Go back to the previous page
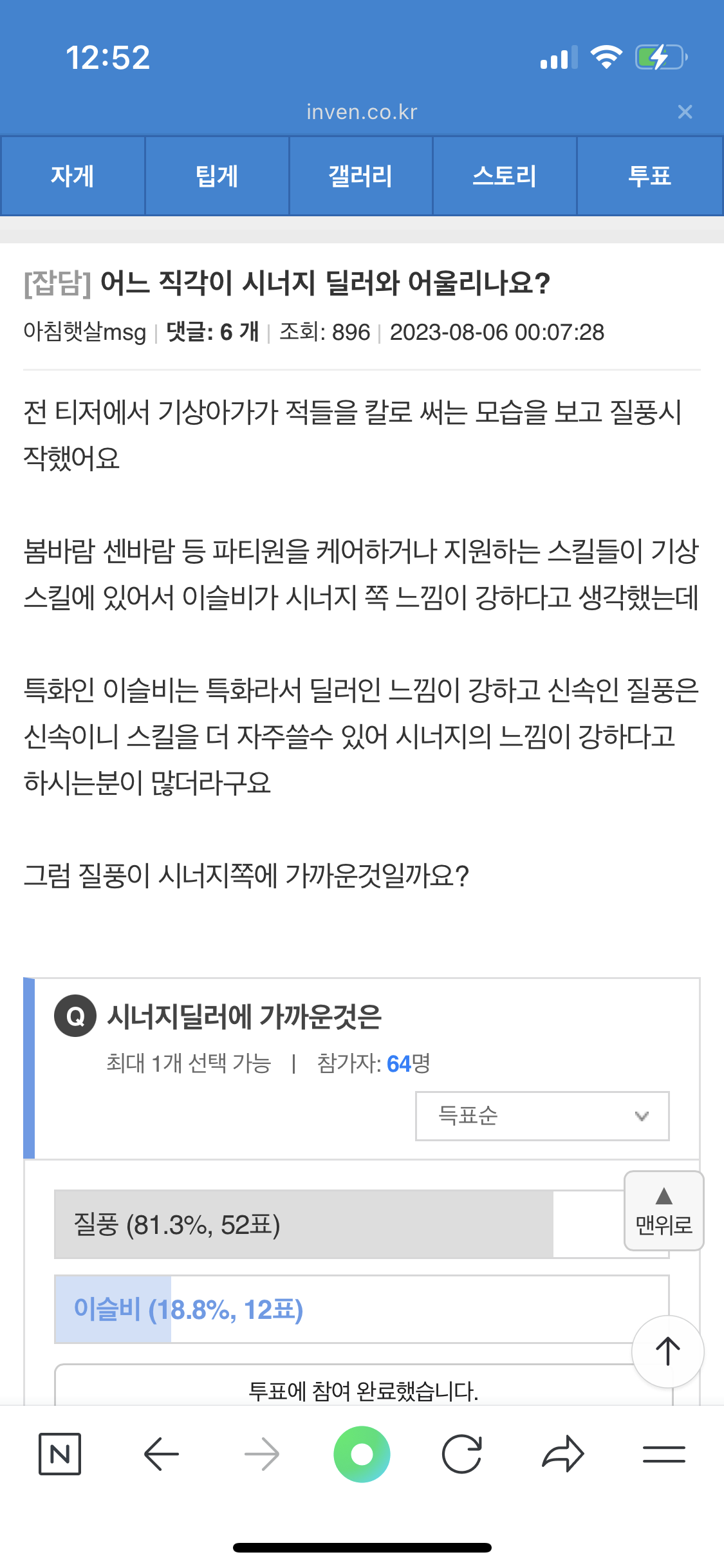Screen dimensions: 724x1568 pos(161,1454)
